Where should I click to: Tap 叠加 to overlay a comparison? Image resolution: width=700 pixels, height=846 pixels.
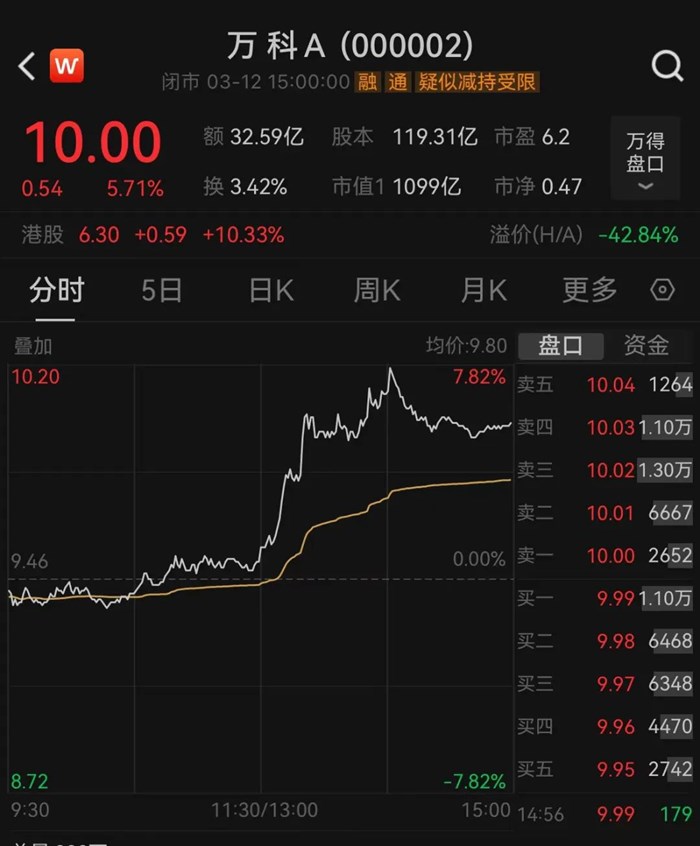click(x=32, y=346)
